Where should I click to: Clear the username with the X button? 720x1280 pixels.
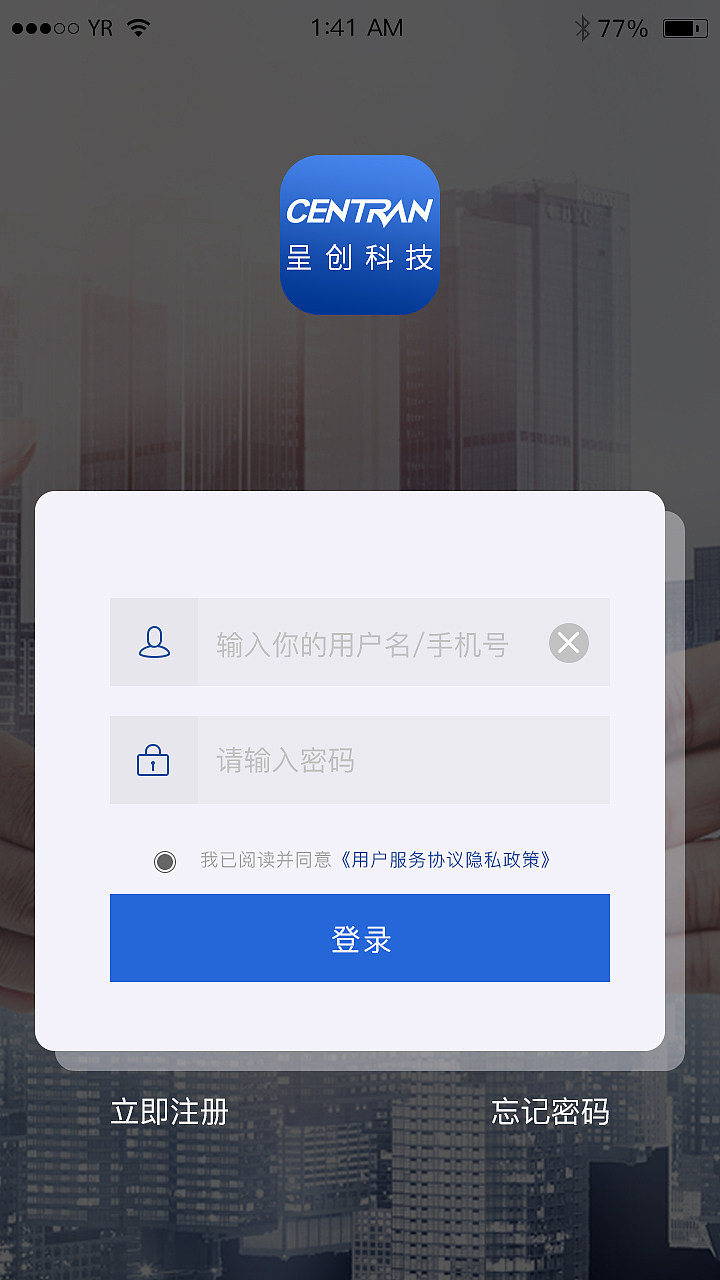point(568,643)
